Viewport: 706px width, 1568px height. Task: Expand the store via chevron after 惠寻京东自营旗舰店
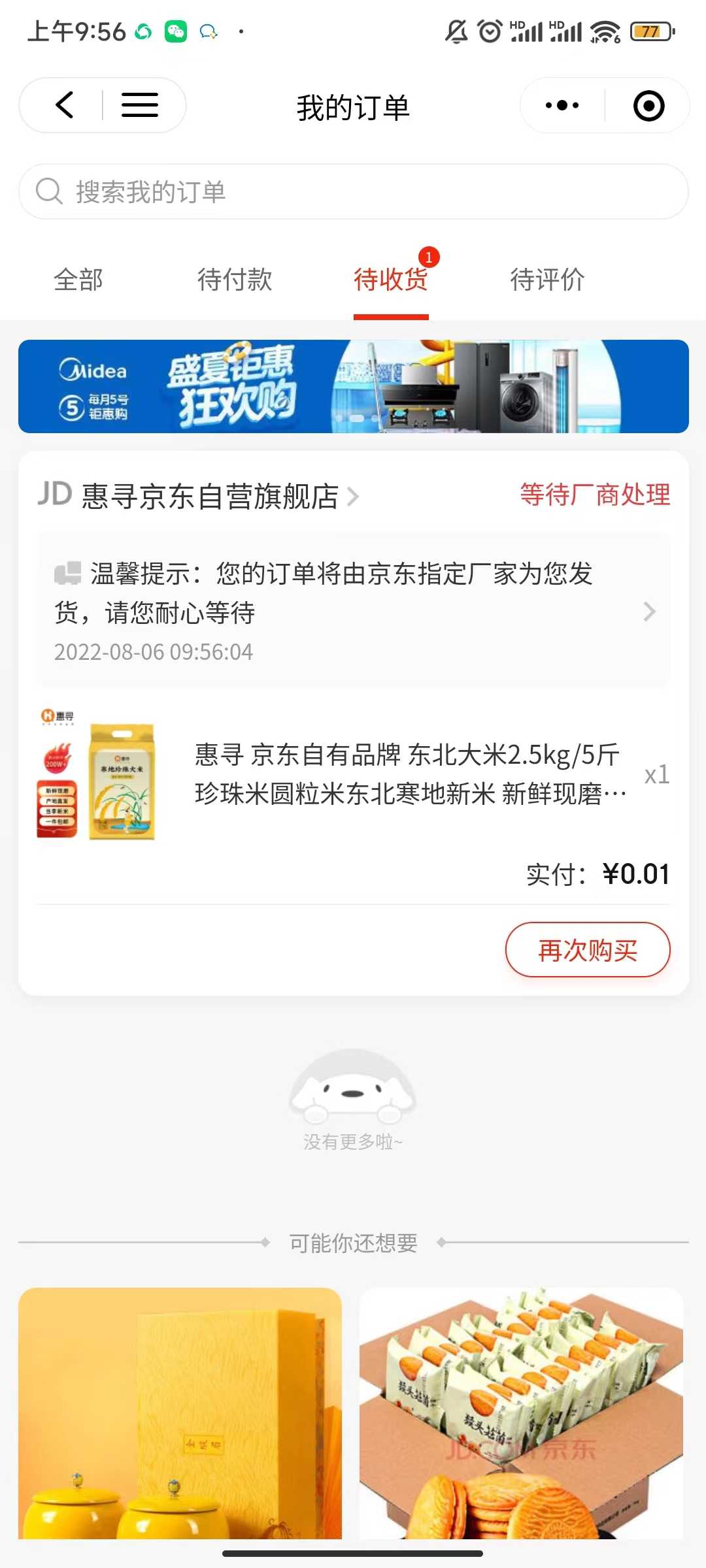pos(354,497)
